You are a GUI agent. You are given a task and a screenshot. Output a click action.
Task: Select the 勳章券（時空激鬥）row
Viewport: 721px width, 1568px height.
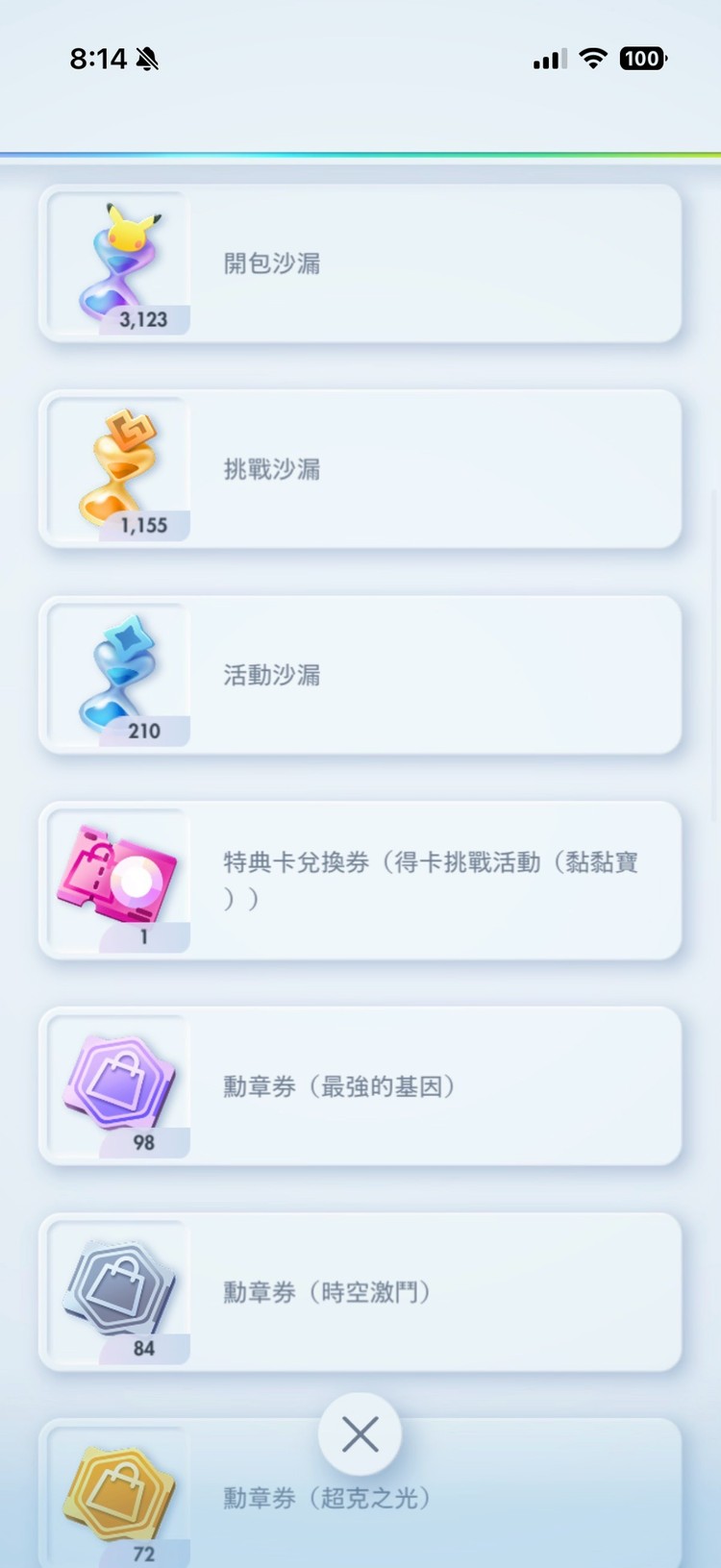pyautogui.click(x=360, y=1291)
